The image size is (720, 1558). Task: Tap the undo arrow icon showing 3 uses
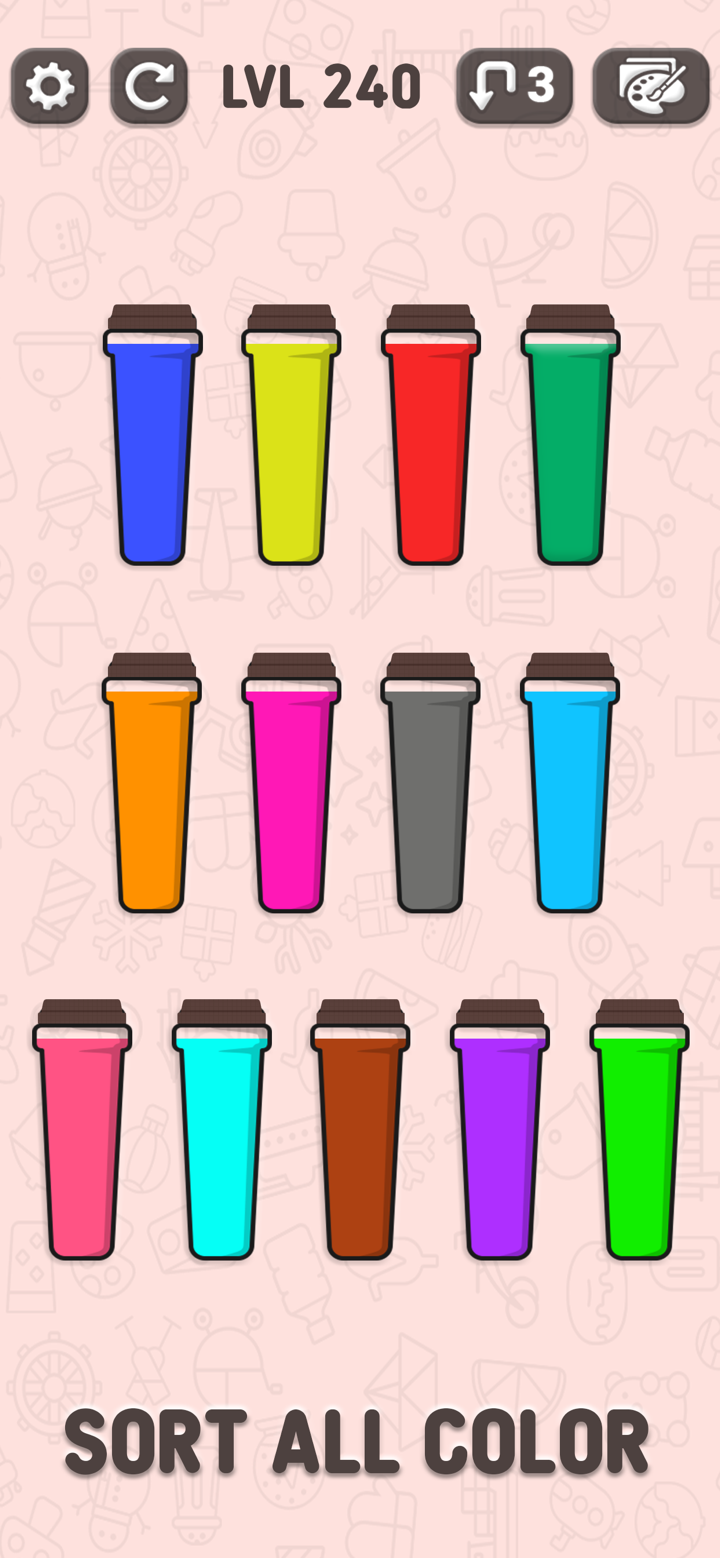(512, 85)
